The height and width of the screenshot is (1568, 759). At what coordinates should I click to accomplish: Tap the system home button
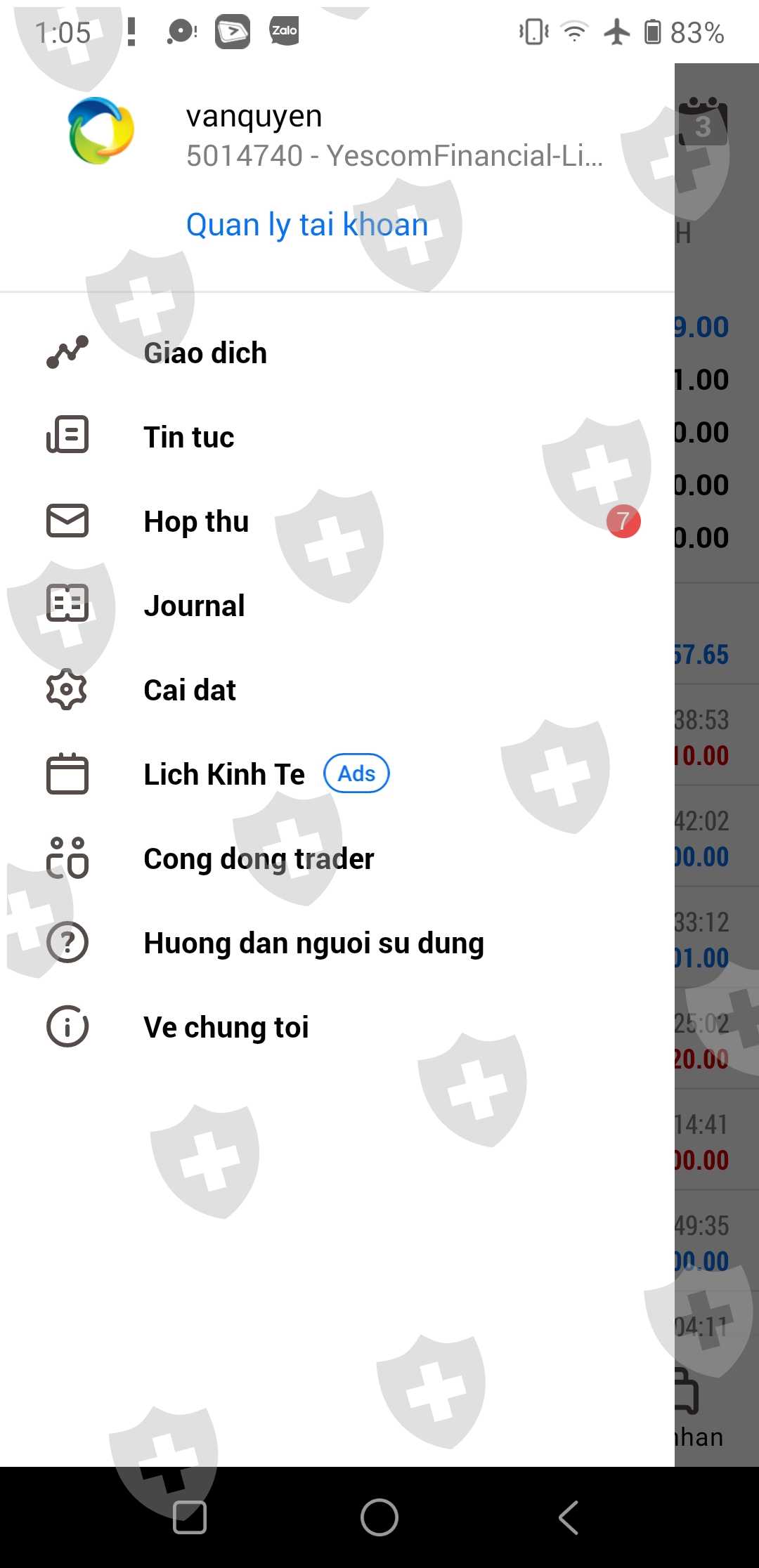coord(379,1517)
